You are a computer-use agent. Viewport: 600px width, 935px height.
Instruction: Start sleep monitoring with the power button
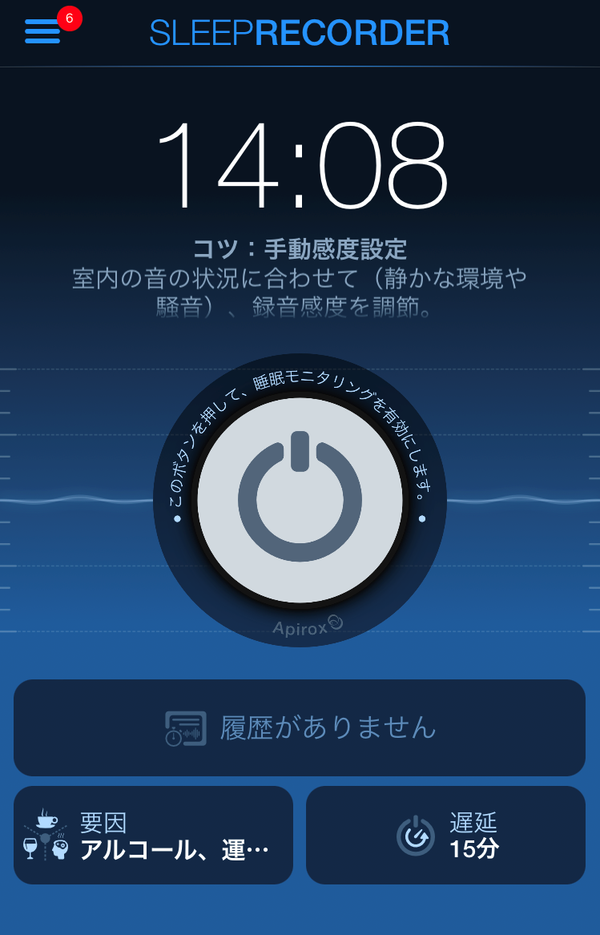[x=300, y=499]
